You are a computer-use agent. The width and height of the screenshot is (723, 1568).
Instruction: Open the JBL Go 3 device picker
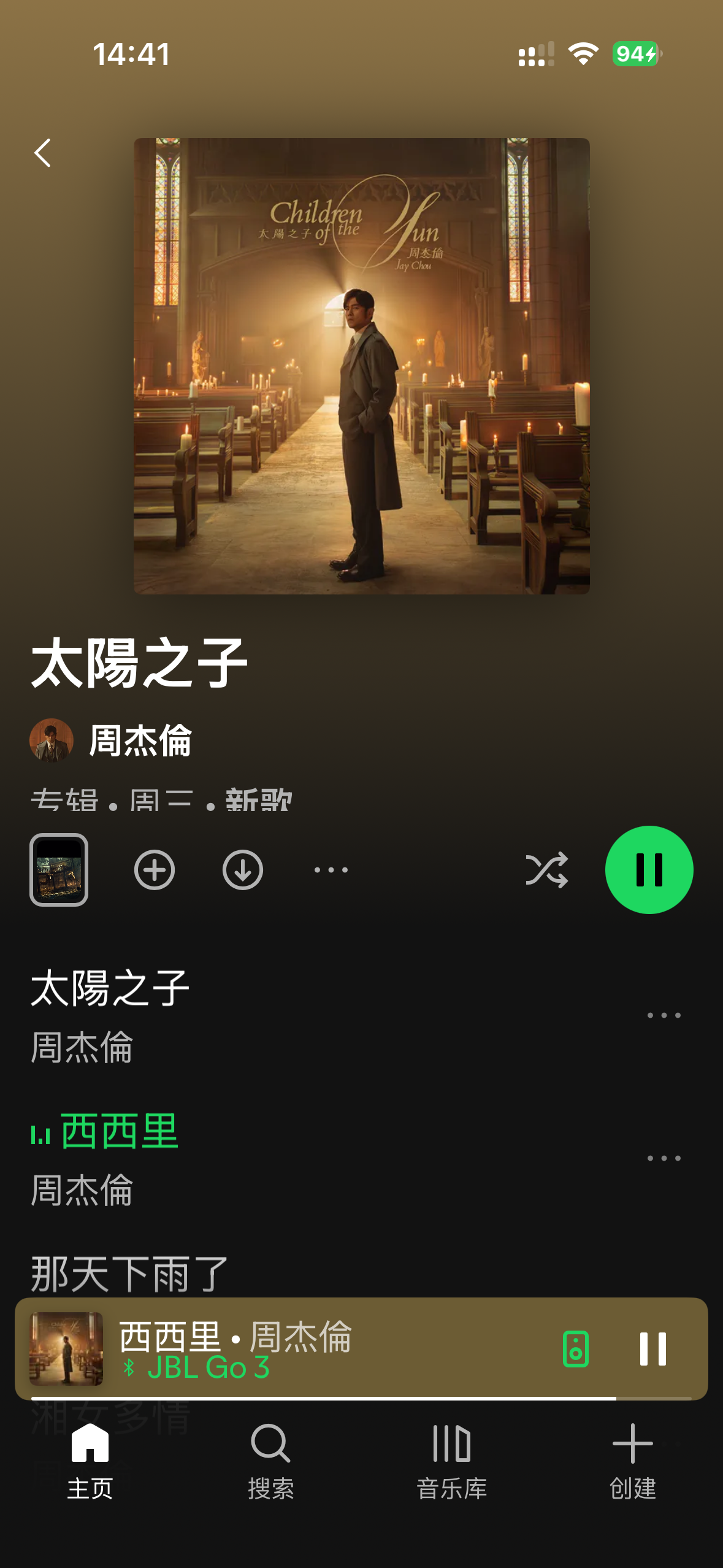click(575, 1349)
